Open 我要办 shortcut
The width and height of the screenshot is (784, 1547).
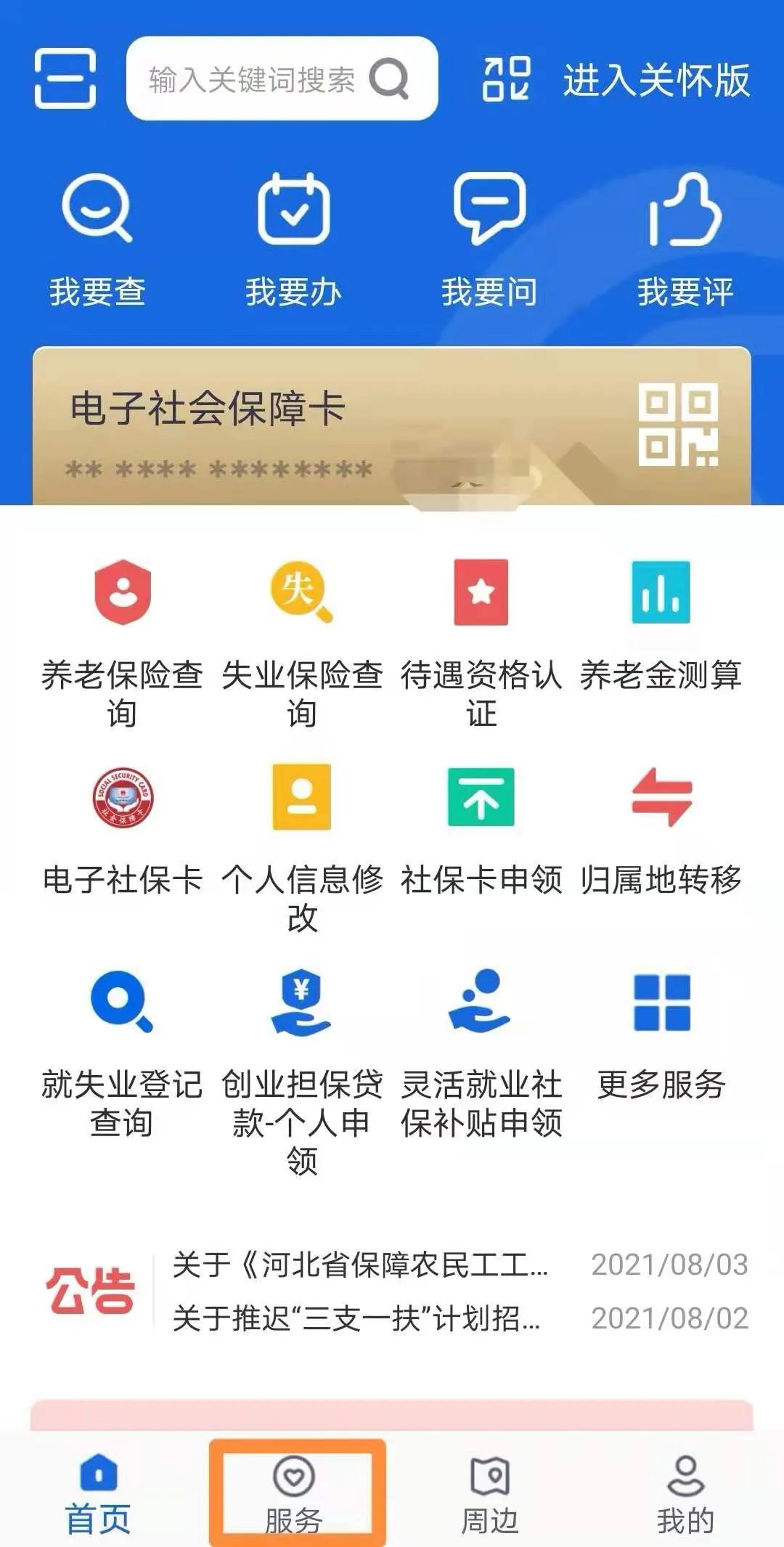(293, 240)
